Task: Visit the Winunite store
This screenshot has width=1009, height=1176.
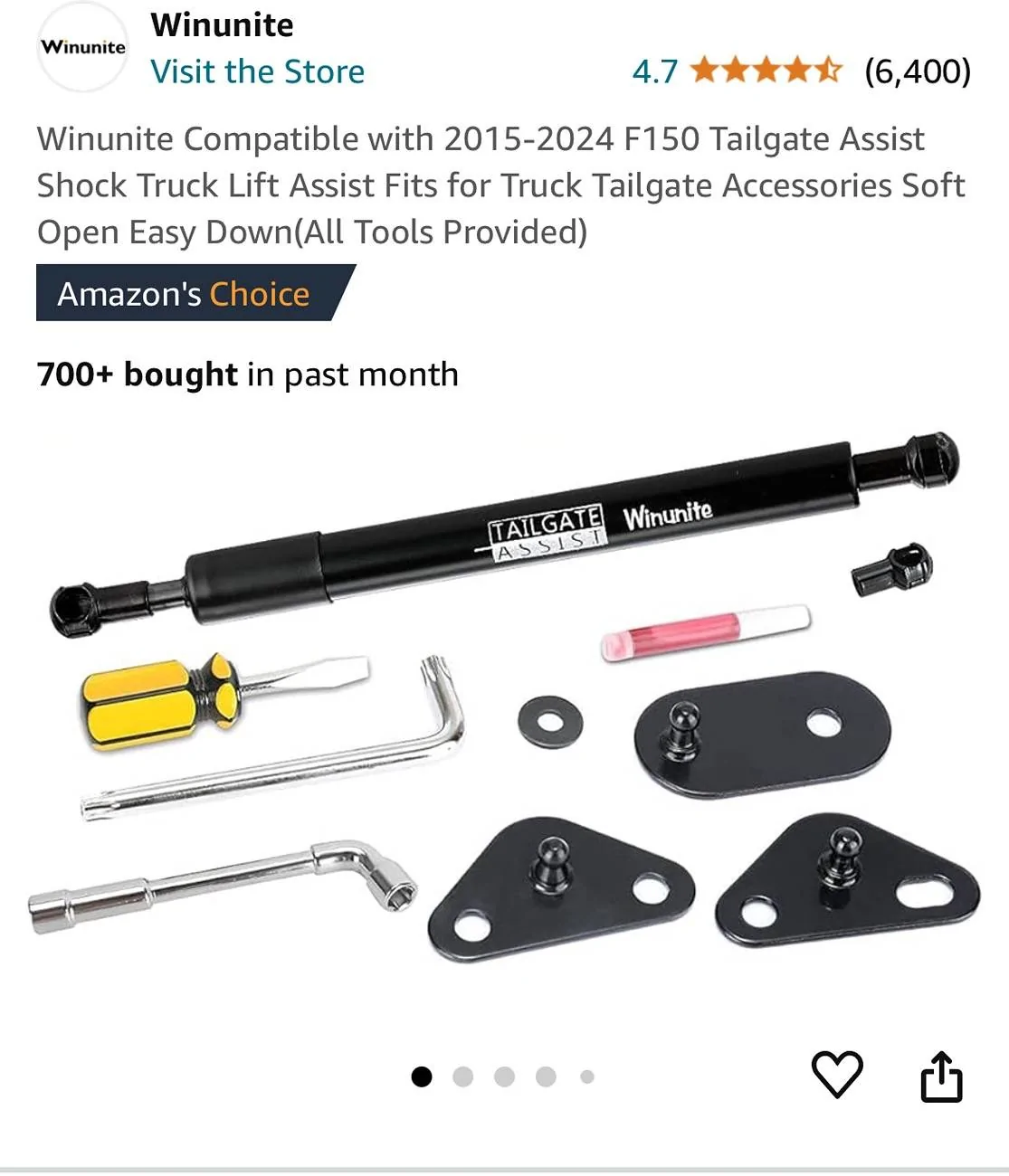Action: 257,71
